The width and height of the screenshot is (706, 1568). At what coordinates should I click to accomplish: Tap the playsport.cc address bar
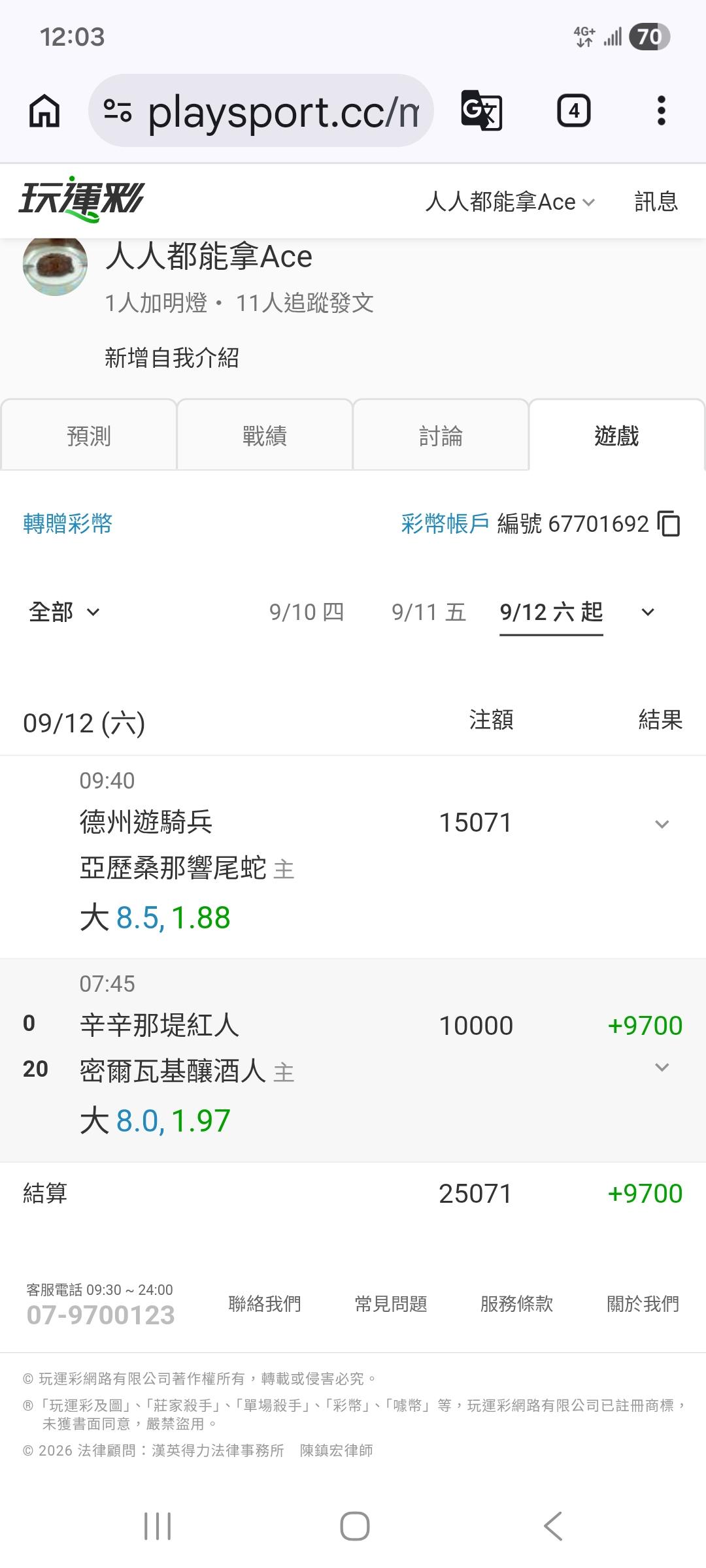[x=261, y=110]
